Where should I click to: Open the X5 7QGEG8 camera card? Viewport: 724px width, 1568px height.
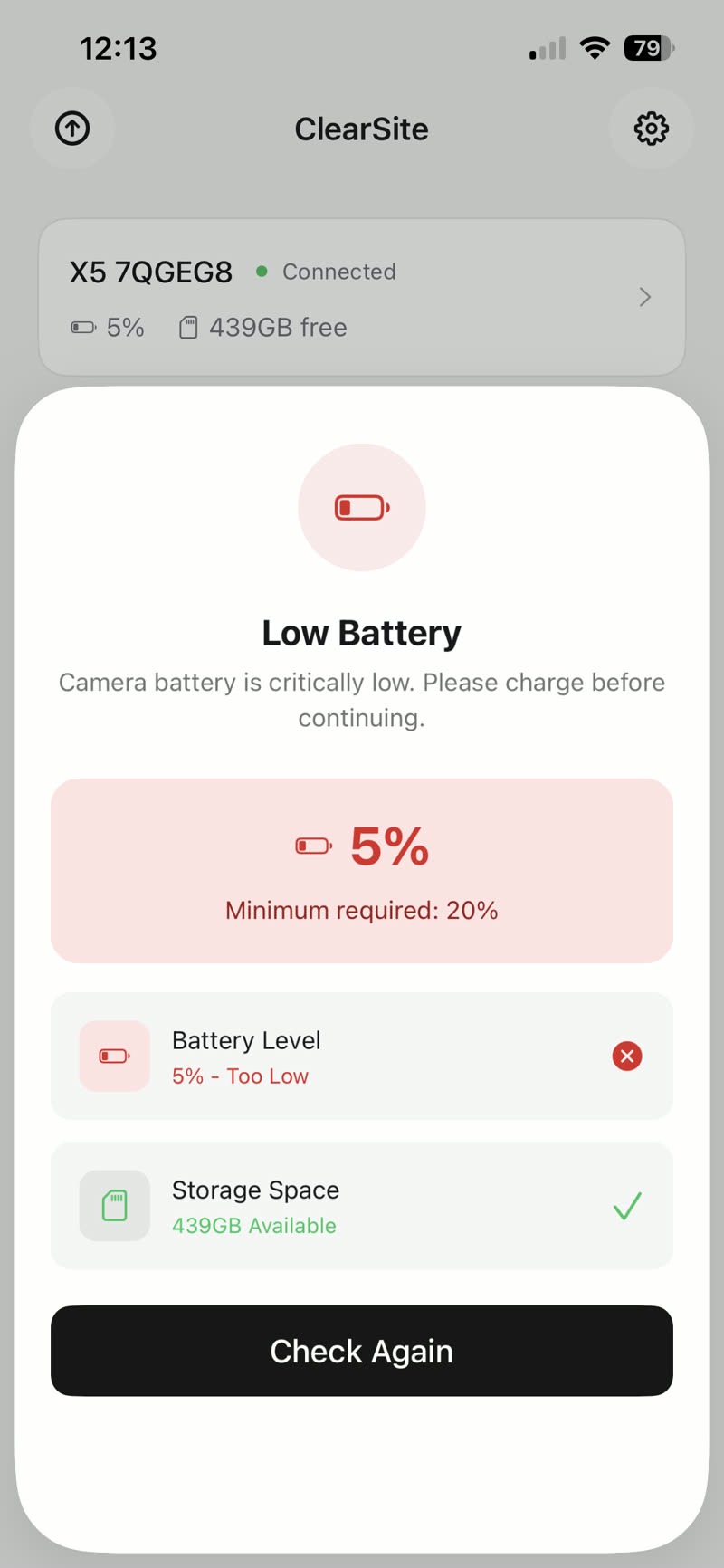(362, 297)
